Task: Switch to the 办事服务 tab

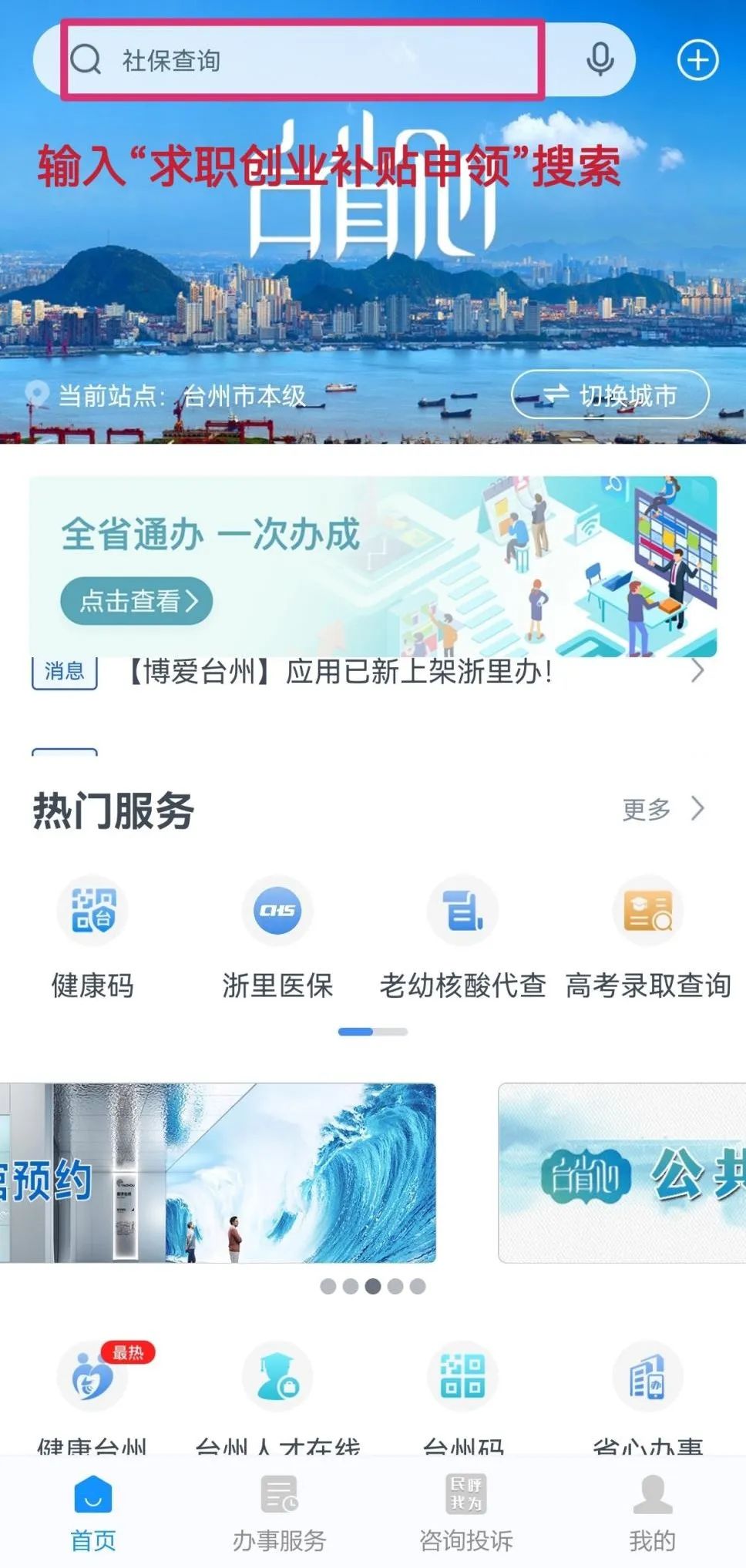Action: pos(279,1513)
